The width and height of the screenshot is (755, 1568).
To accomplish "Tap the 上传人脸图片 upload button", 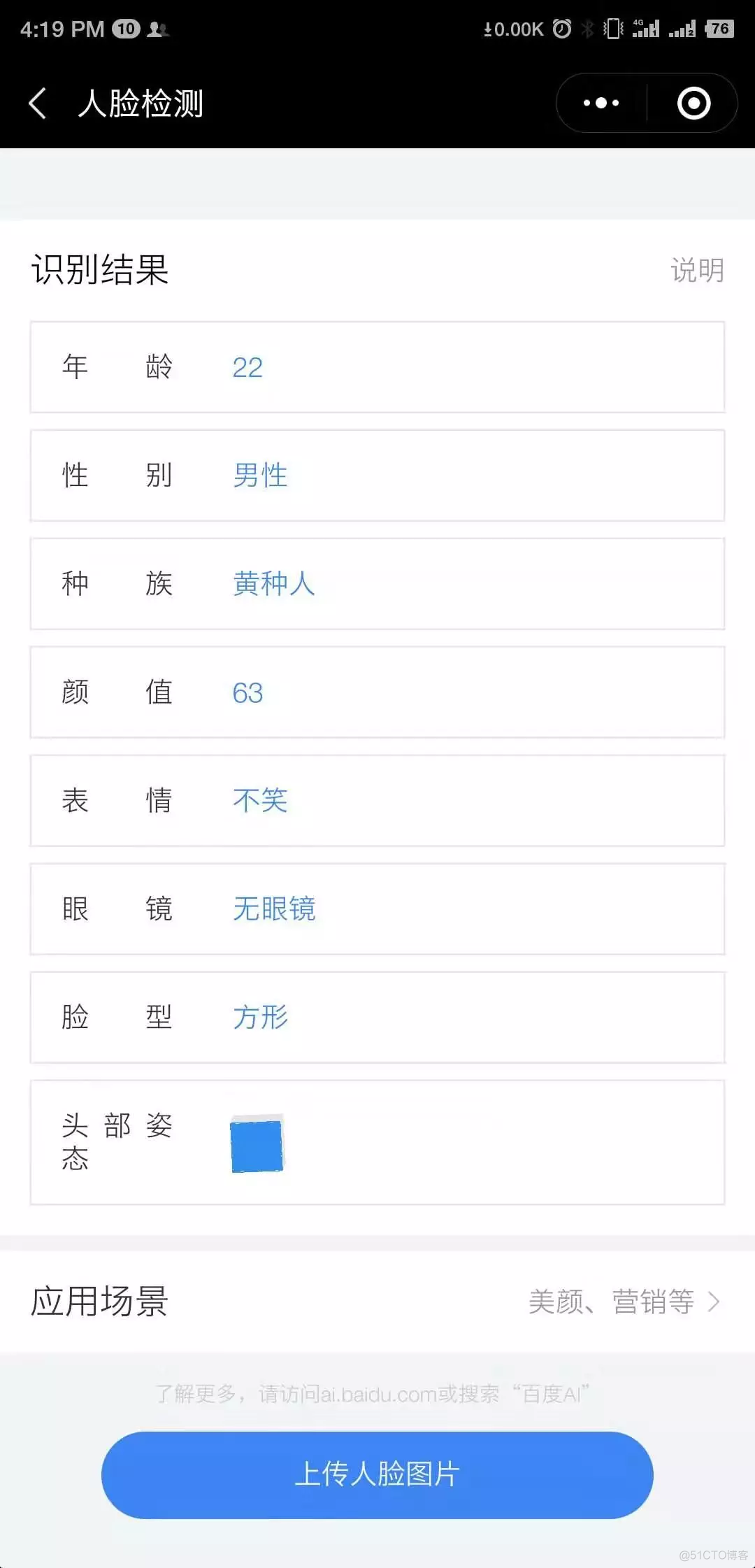I will 377,1474.
